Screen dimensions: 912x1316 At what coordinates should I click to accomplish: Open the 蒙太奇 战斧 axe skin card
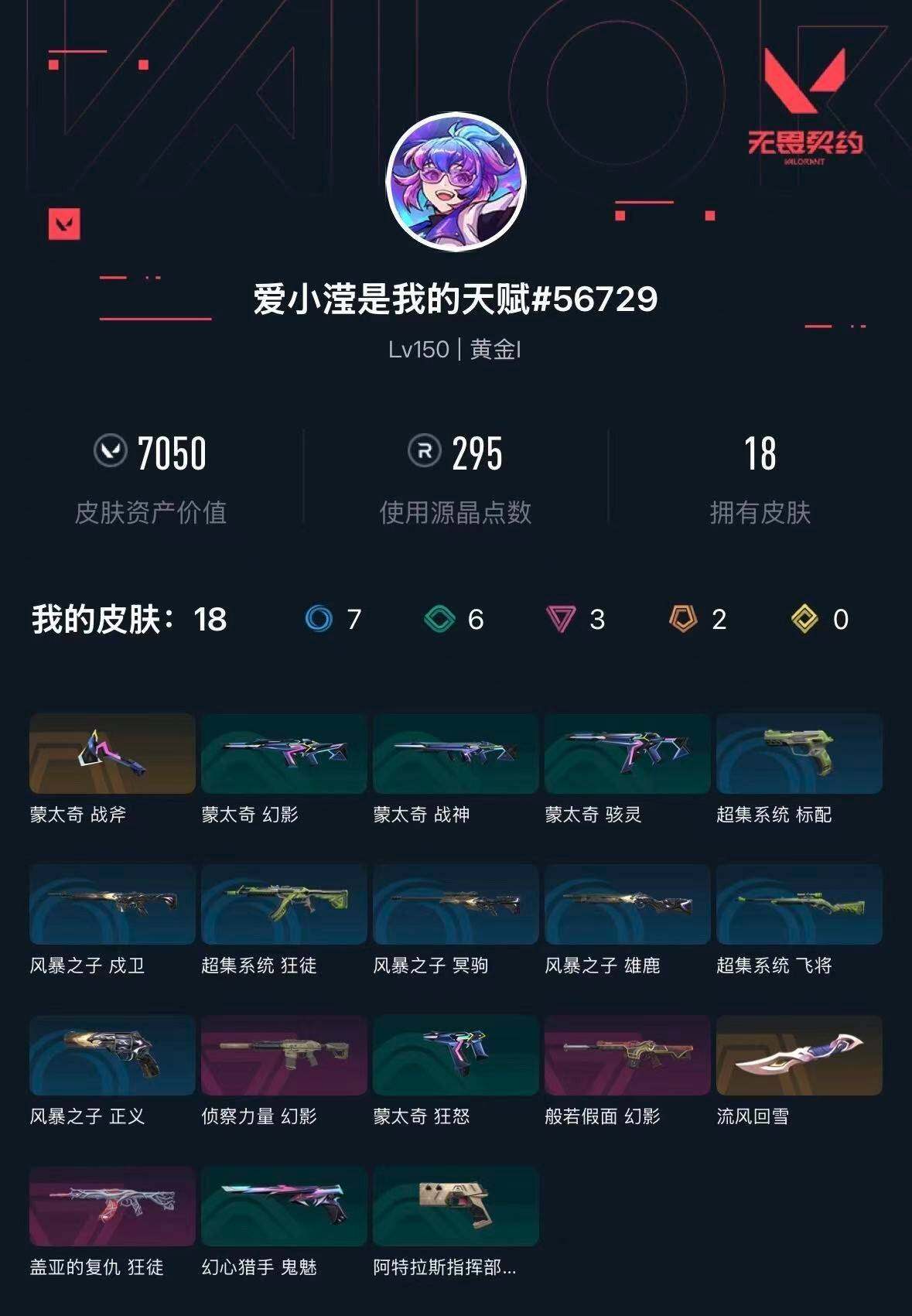[x=110, y=754]
